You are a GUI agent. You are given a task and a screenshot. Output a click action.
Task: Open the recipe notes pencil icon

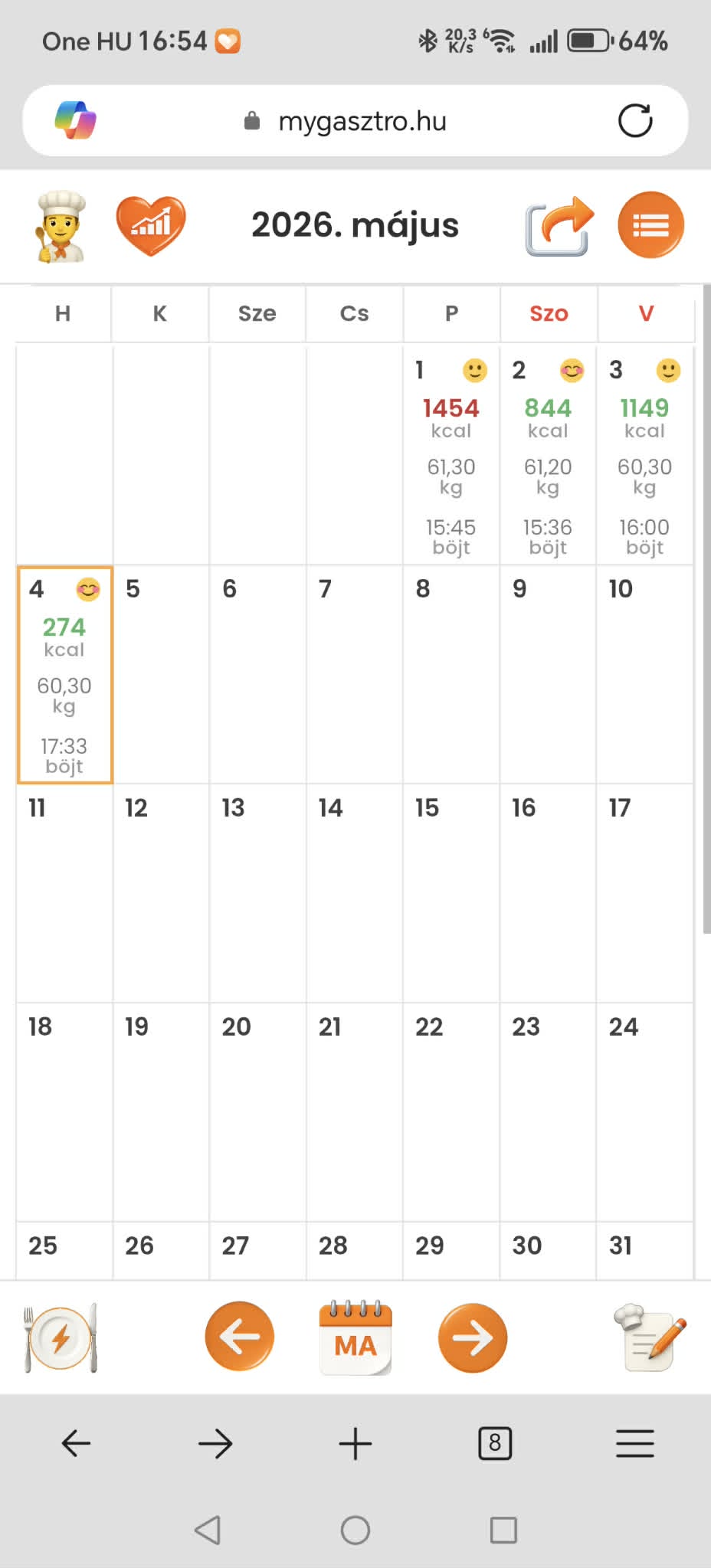coord(650,1337)
